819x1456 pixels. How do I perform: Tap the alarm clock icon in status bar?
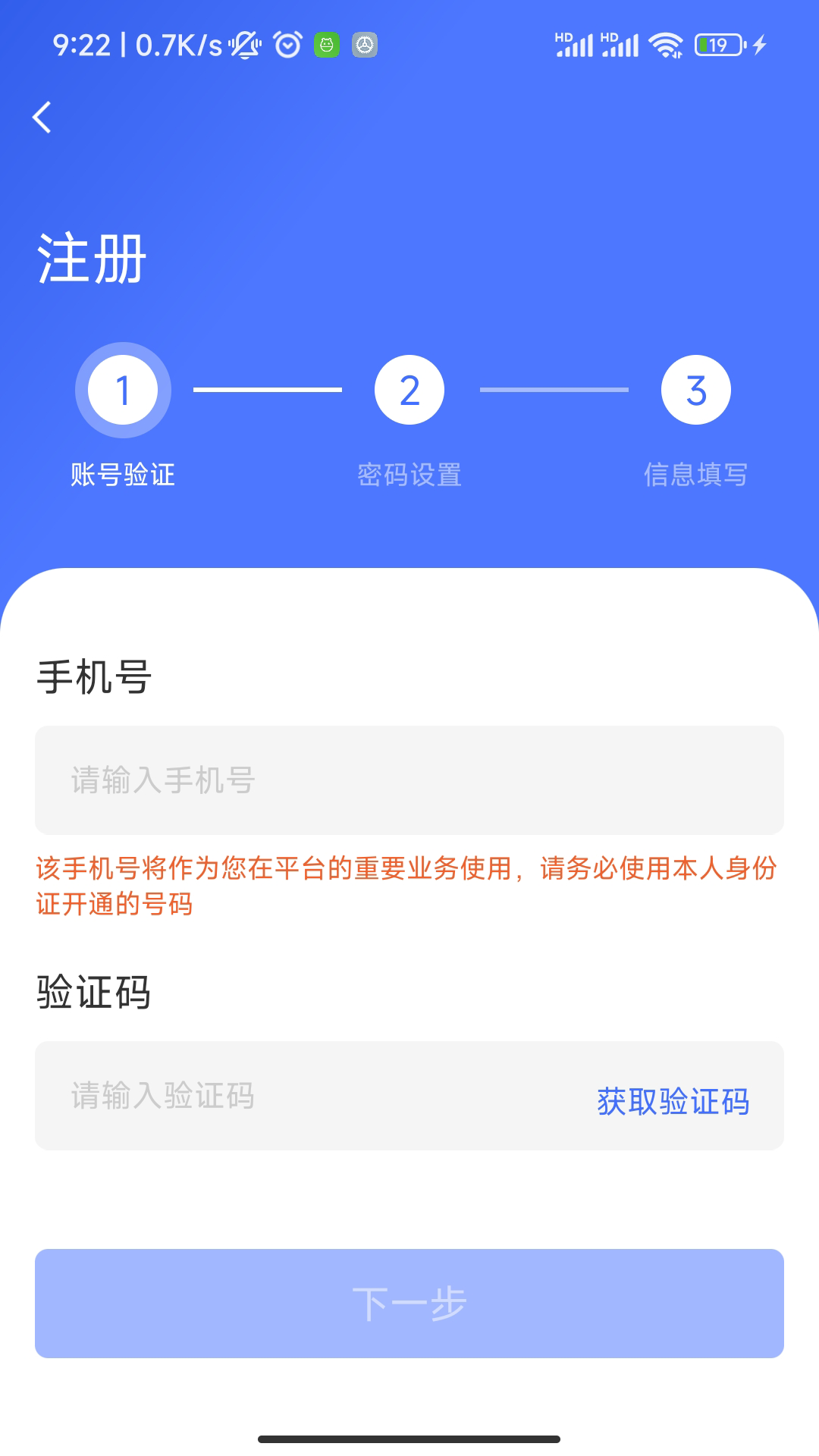pos(287,45)
